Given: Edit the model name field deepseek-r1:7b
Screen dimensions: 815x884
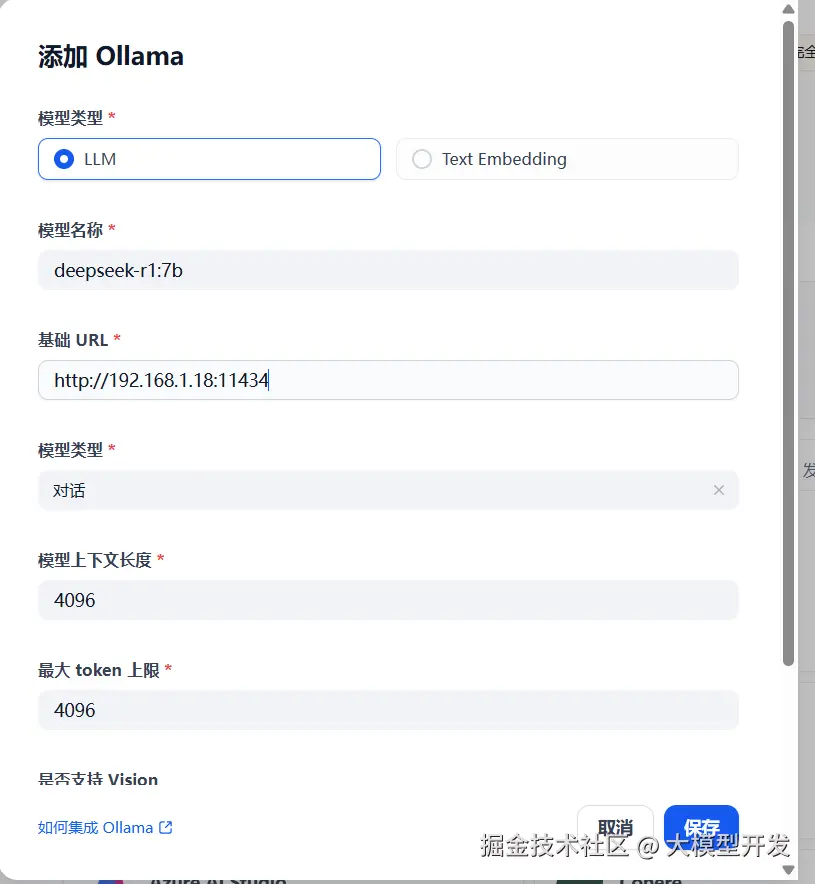Looking at the screenshot, I should coord(388,270).
